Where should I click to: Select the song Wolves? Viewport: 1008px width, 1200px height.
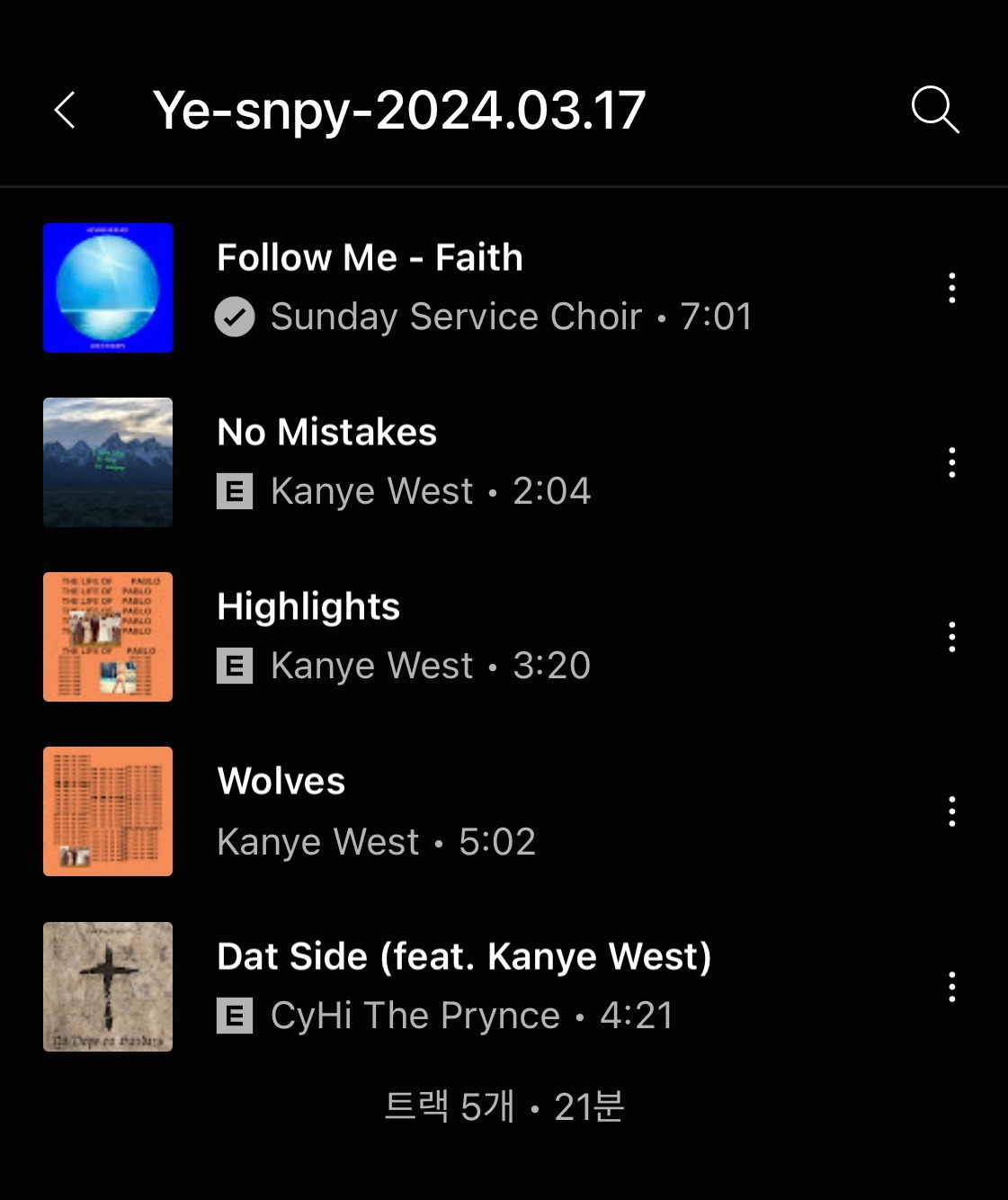(281, 783)
